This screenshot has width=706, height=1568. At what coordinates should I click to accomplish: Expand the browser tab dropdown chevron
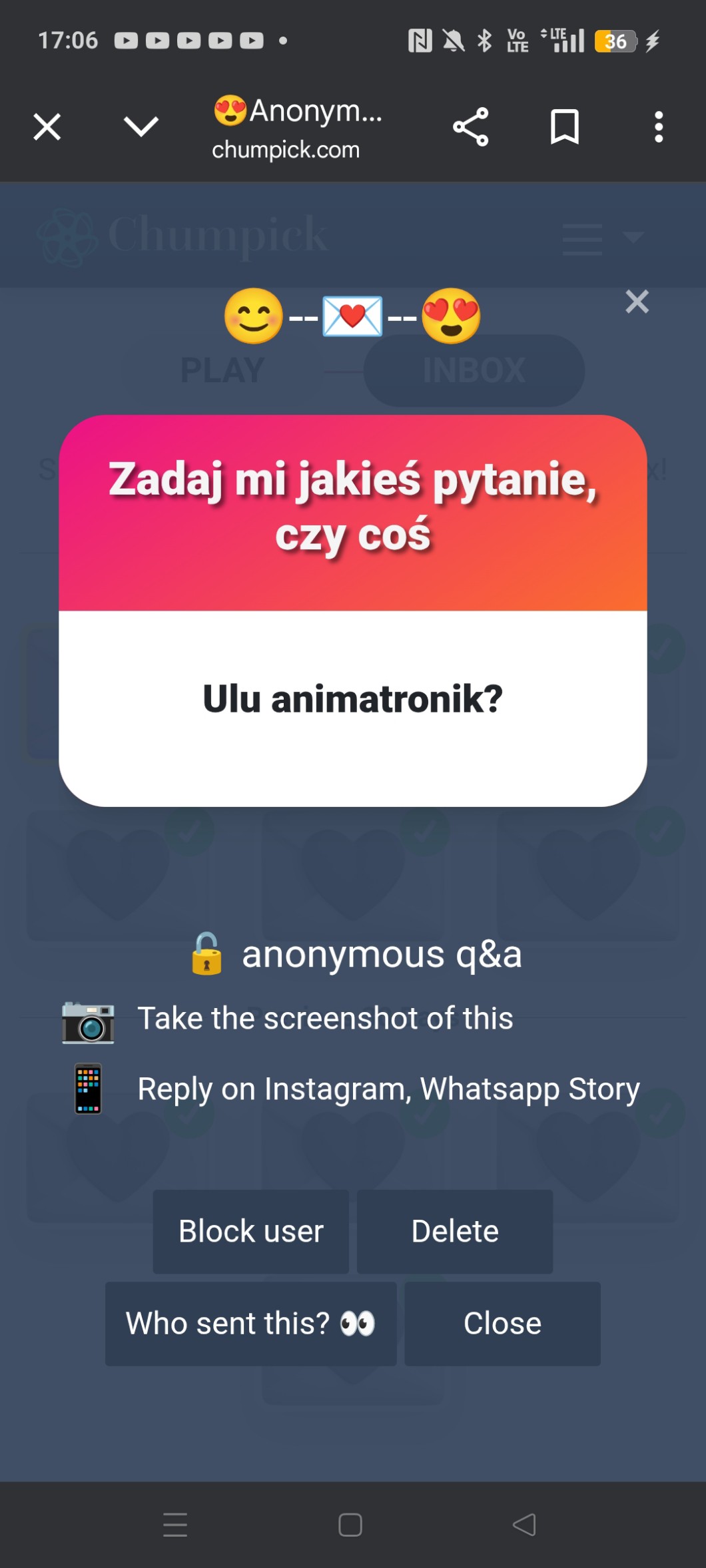[141, 127]
